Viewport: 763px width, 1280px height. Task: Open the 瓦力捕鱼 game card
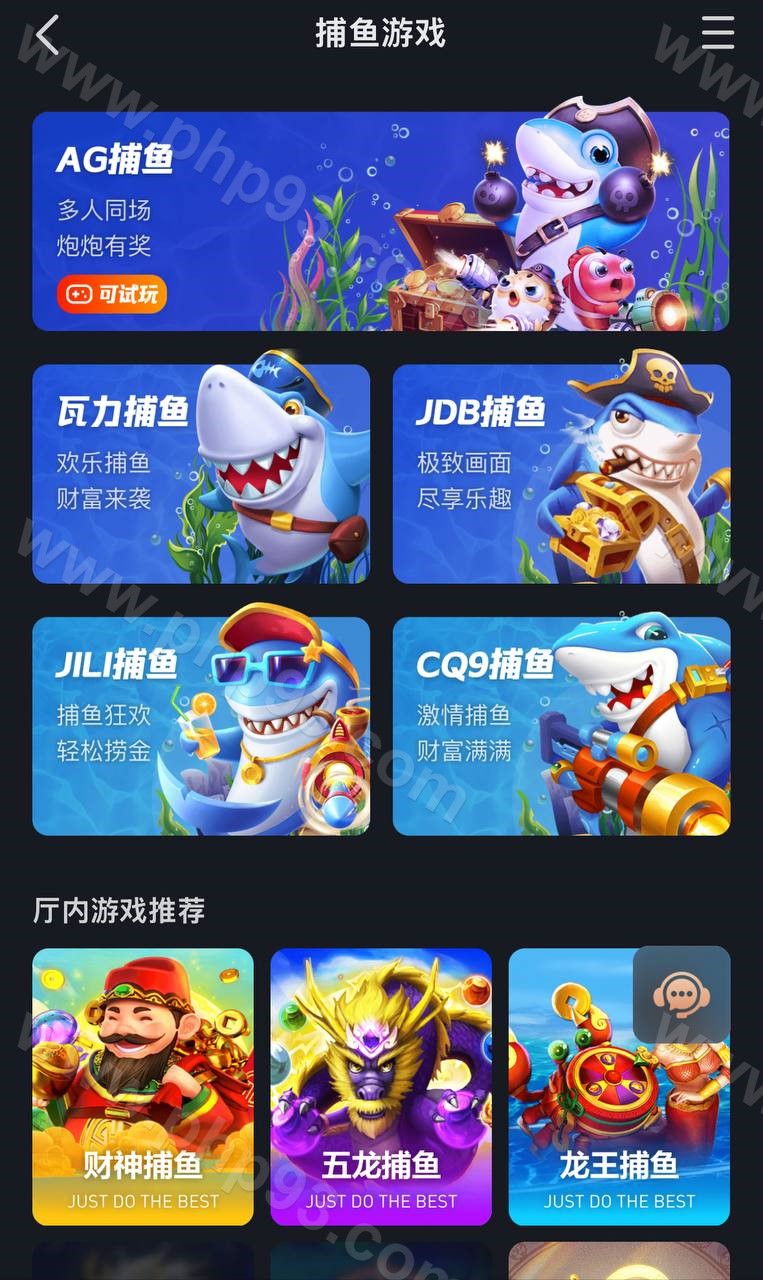201,474
